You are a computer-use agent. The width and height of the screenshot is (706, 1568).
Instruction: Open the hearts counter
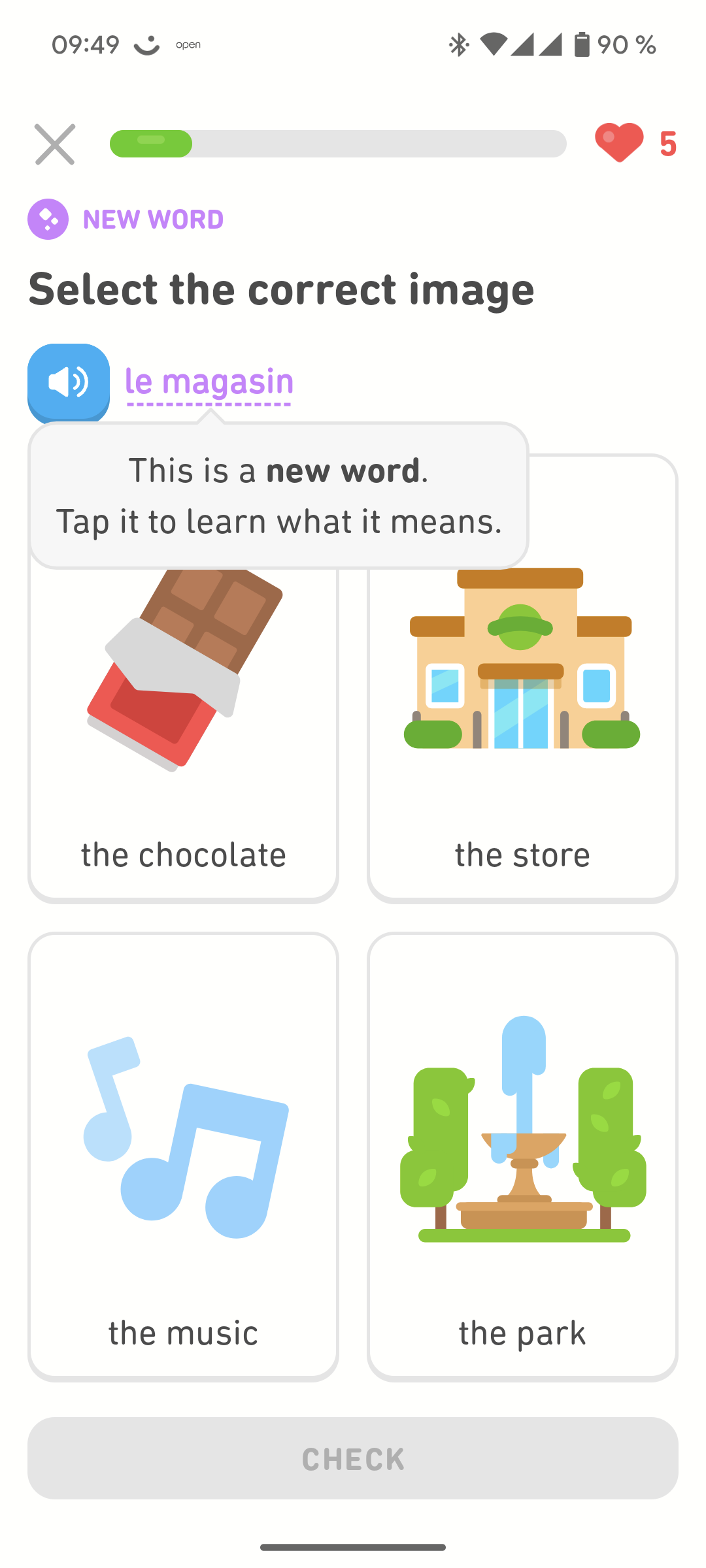(x=635, y=143)
